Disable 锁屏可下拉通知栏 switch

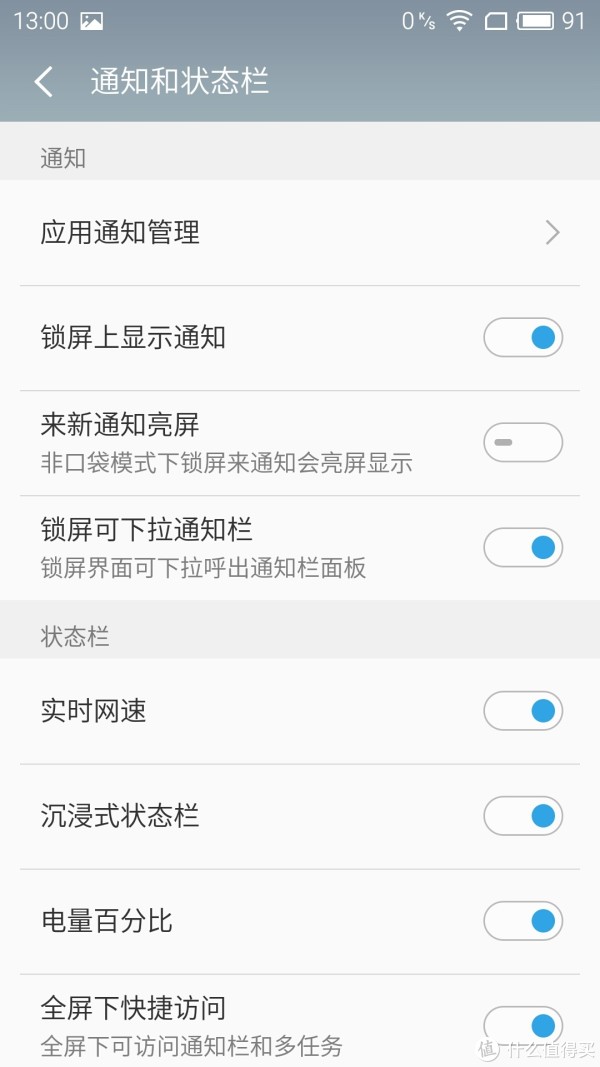pyautogui.click(x=523, y=547)
